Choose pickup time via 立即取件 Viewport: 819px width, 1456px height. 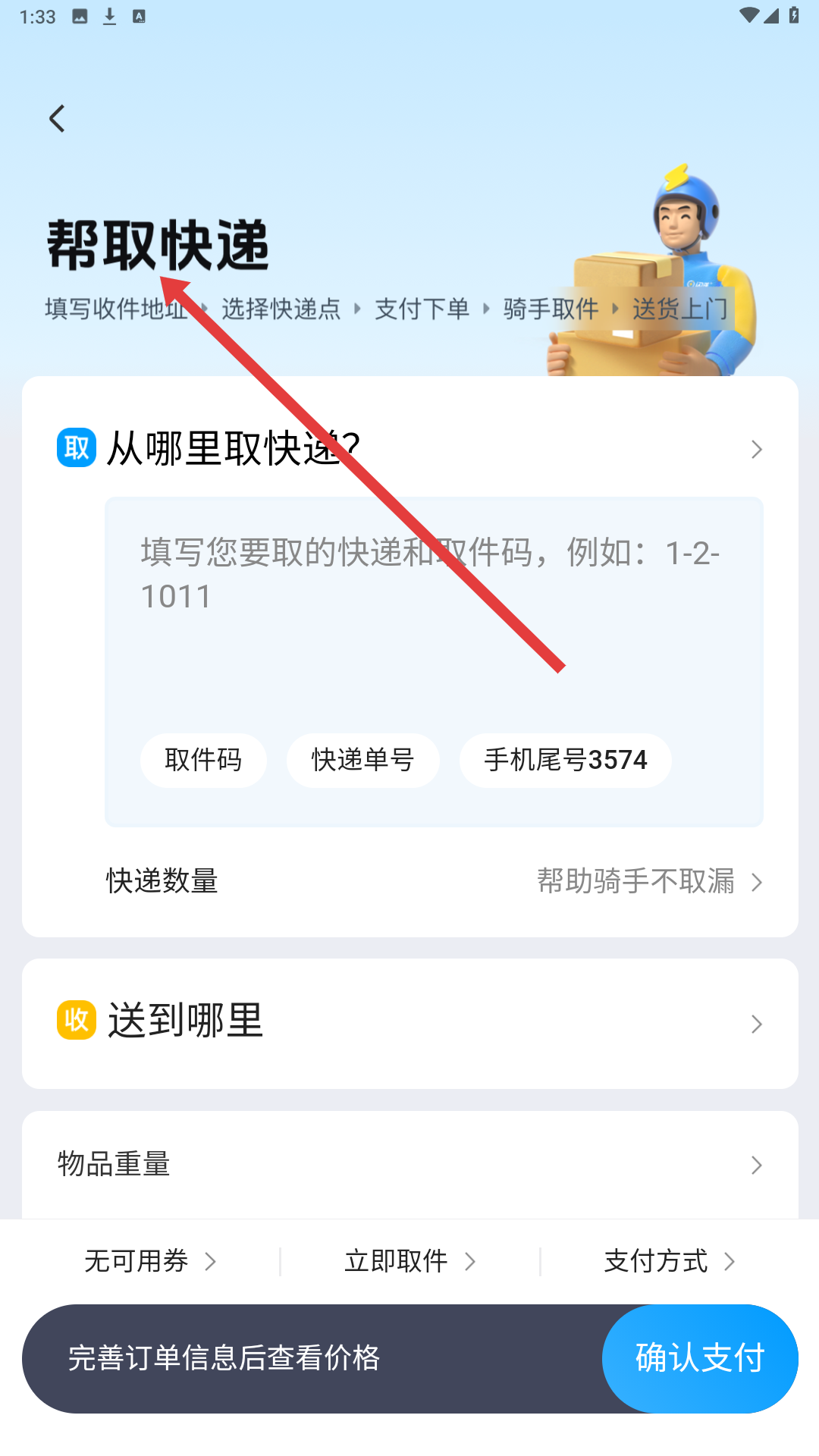point(409,1261)
